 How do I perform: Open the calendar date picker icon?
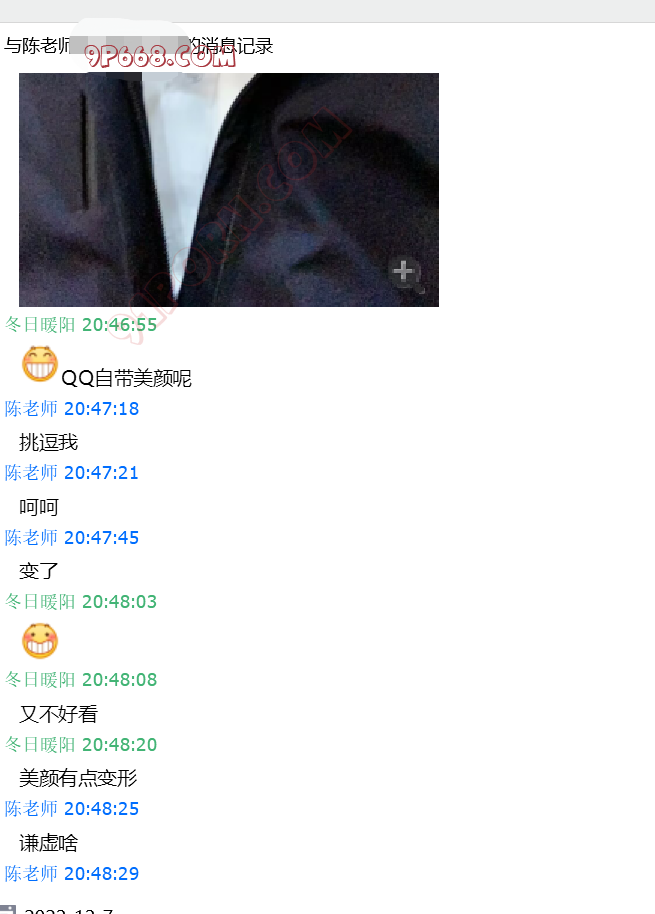point(8,910)
